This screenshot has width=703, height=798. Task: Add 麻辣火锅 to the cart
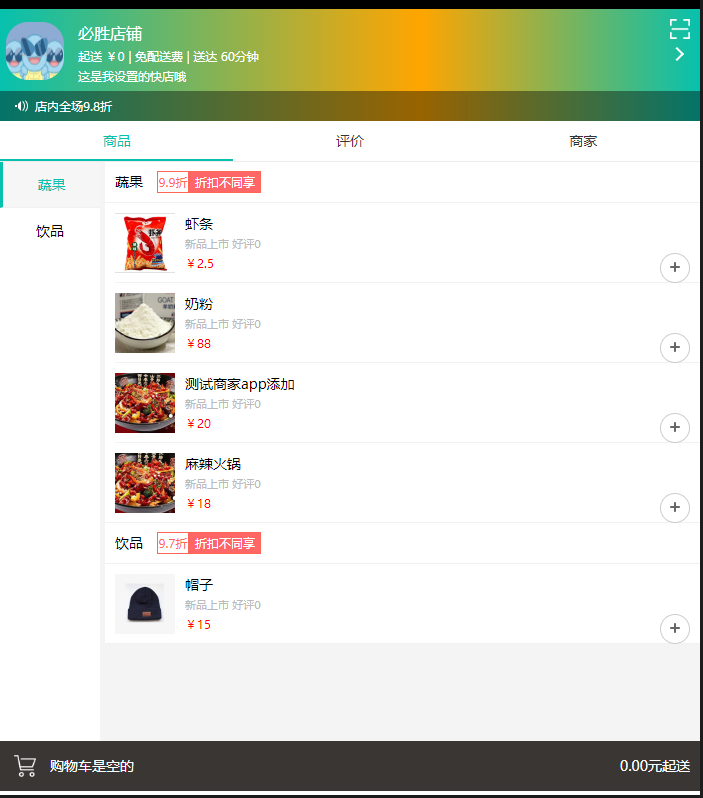point(675,508)
